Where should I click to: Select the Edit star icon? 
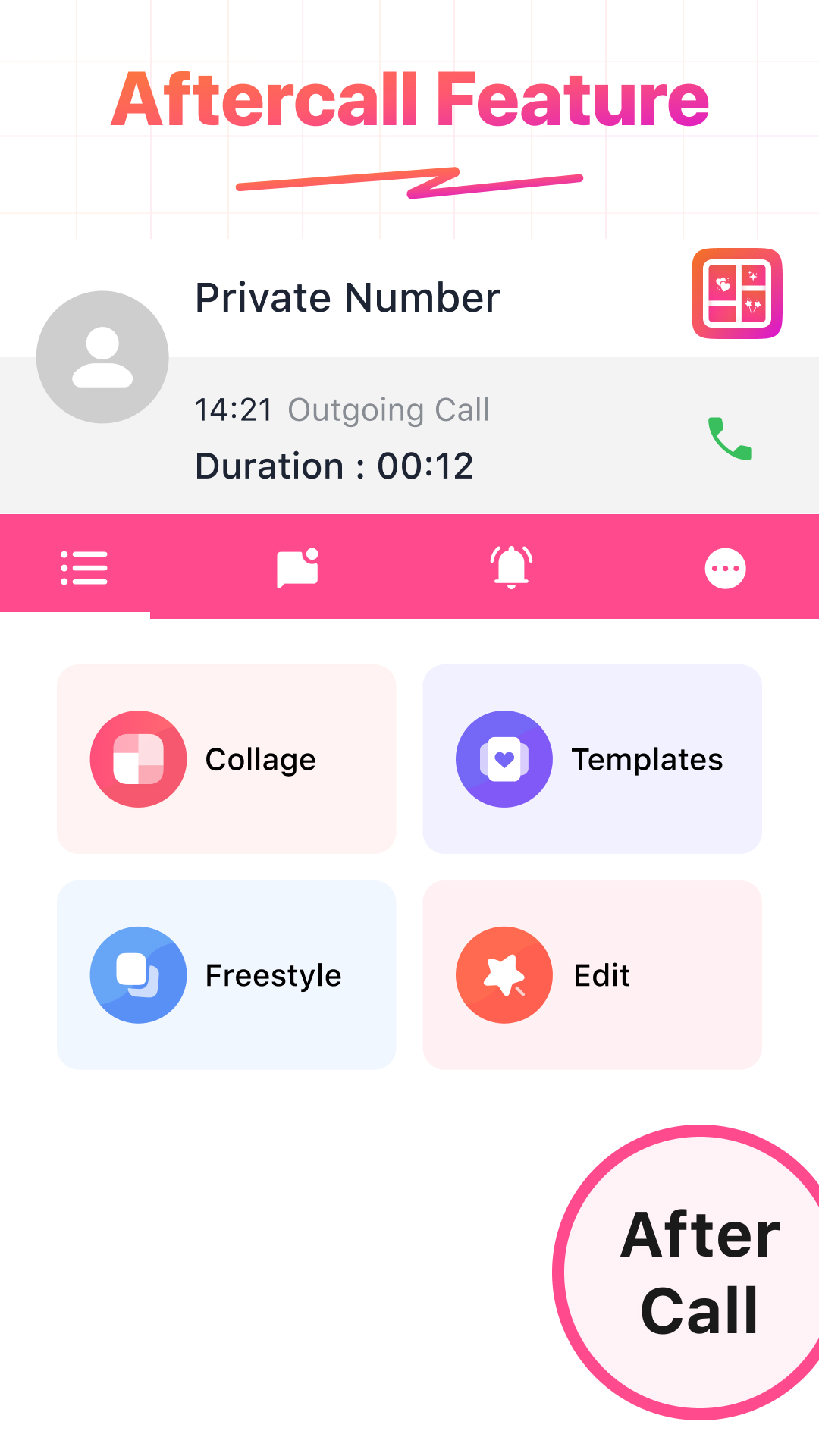click(504, 975)
